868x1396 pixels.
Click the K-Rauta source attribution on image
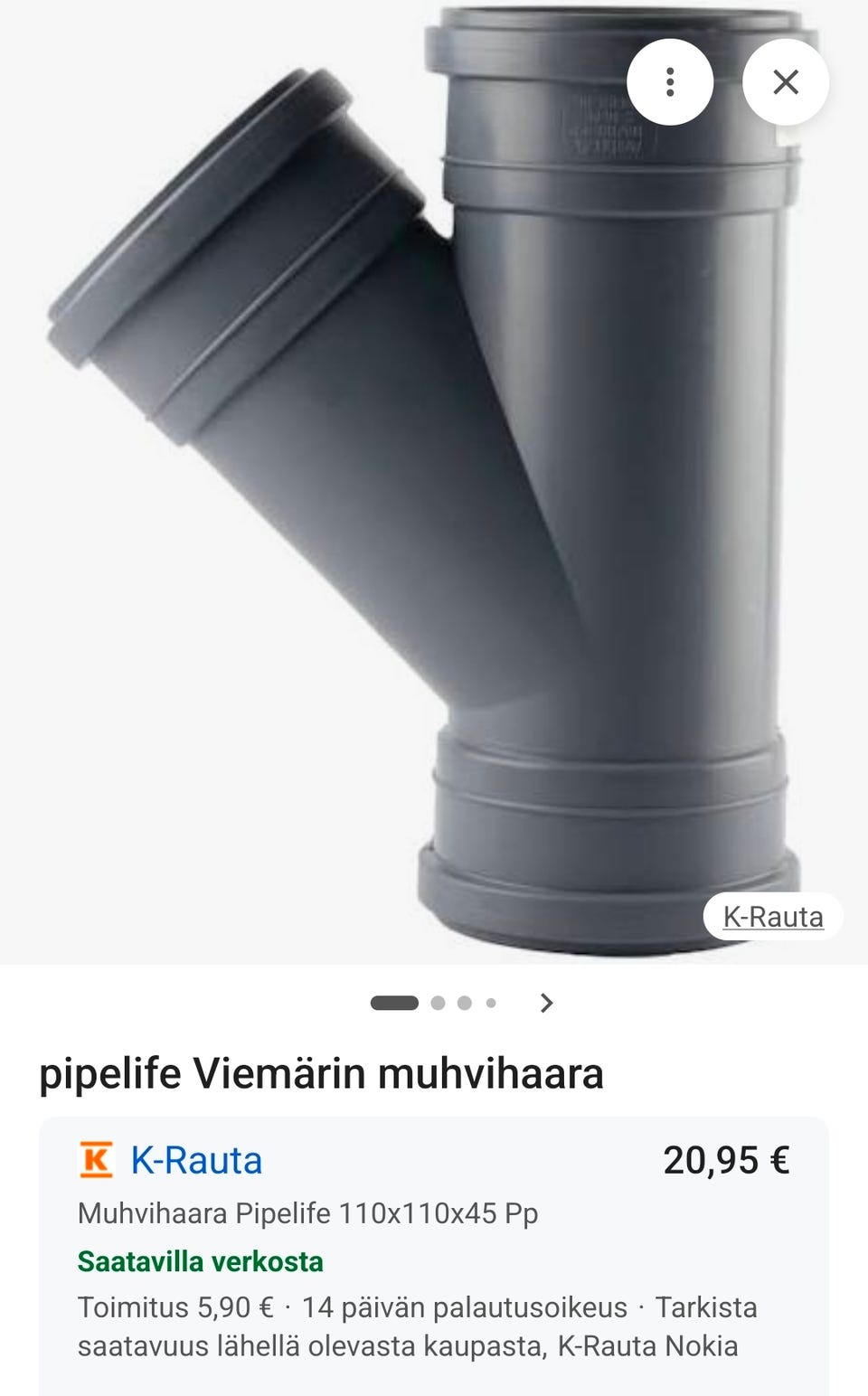point(772,918)
